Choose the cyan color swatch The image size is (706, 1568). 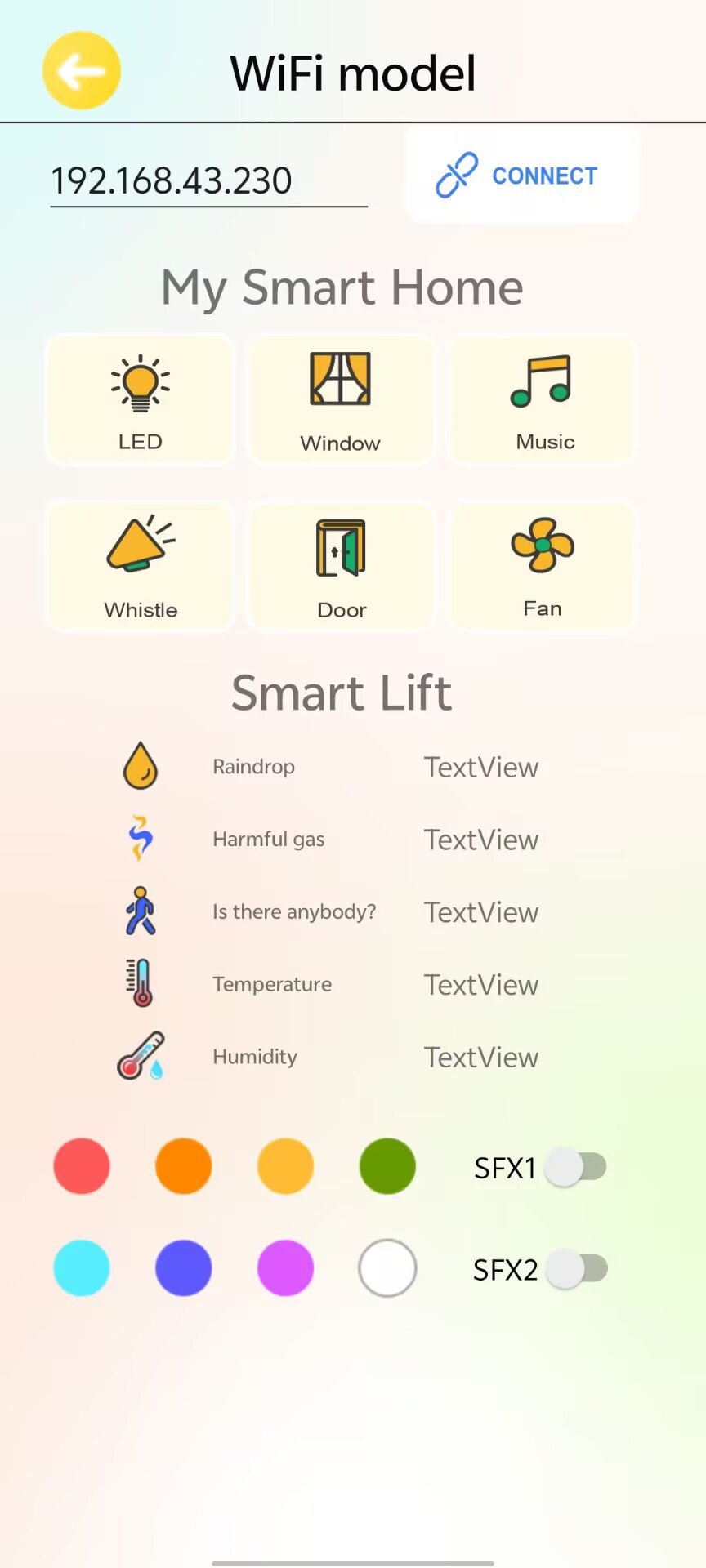click(81, 1267)
